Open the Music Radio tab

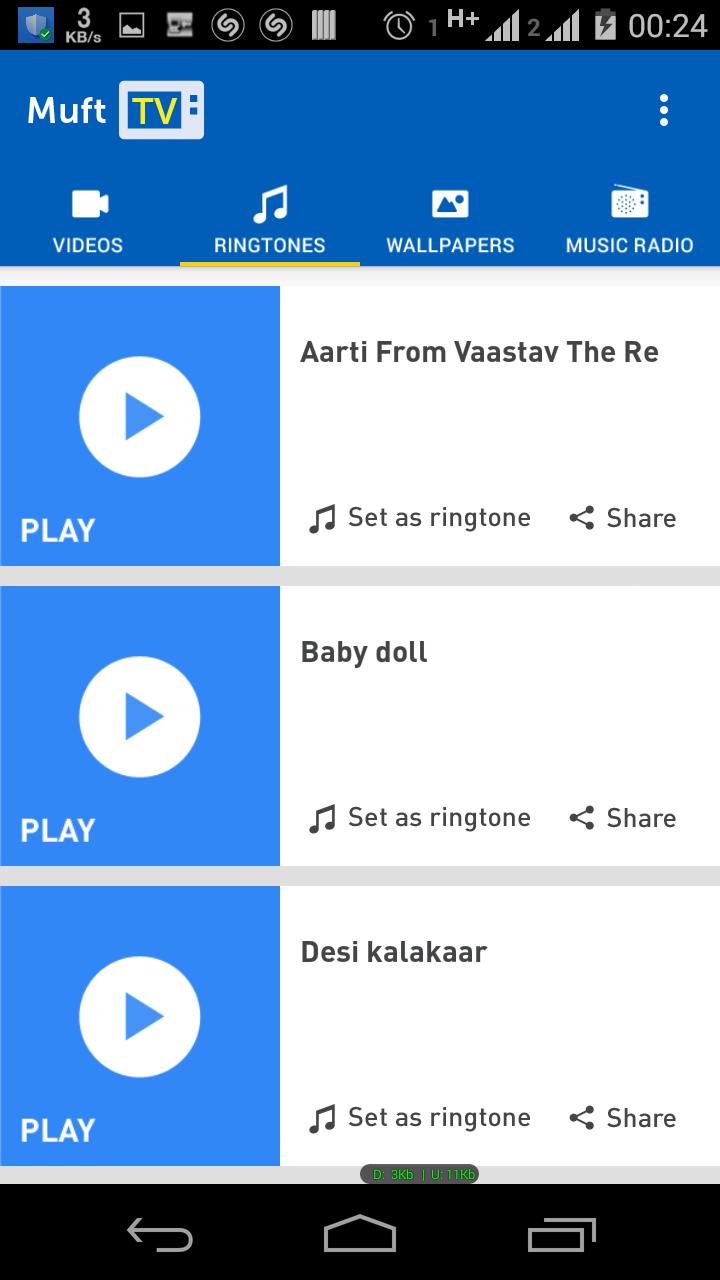629,221
